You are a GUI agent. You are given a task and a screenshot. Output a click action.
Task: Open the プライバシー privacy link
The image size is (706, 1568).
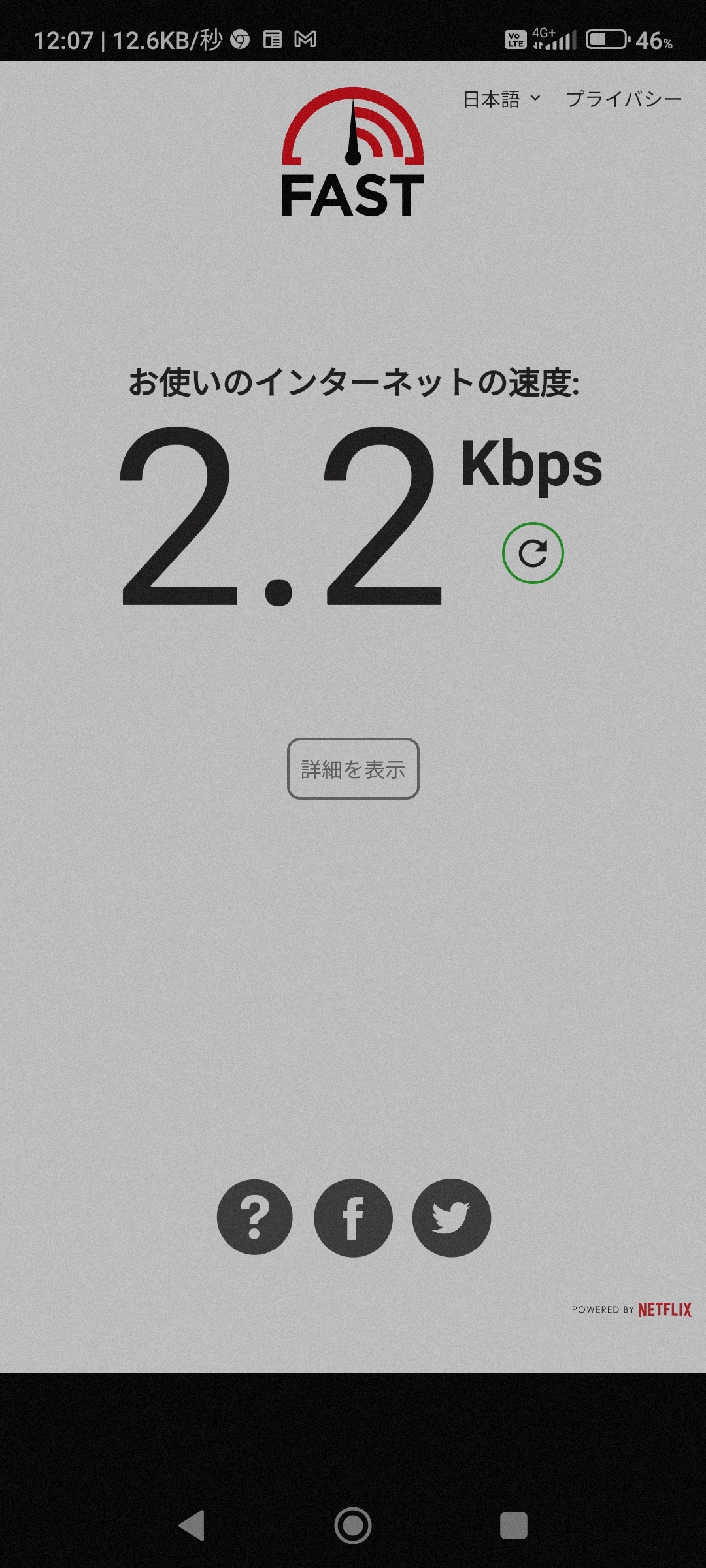tap(624, 99)
